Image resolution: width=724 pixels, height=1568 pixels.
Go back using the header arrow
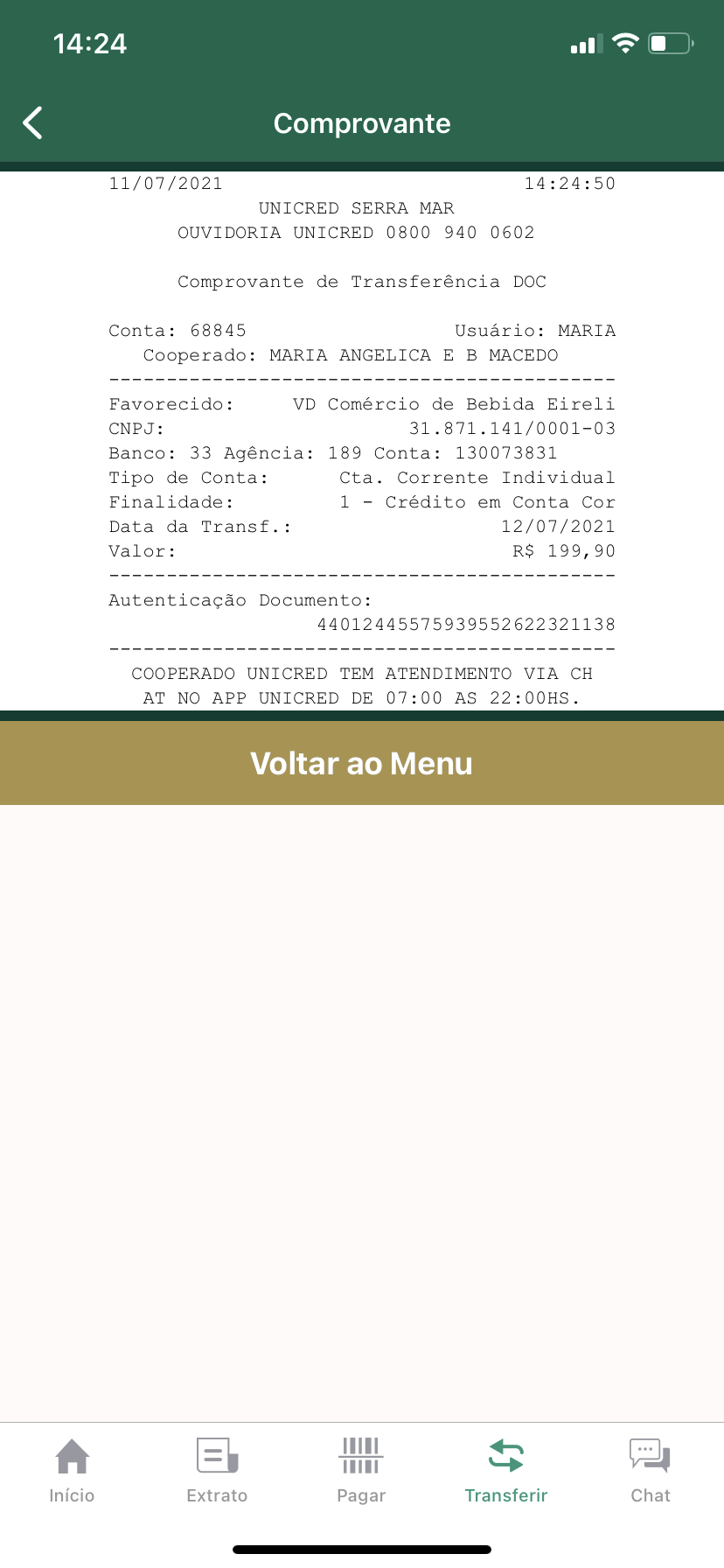33,123
